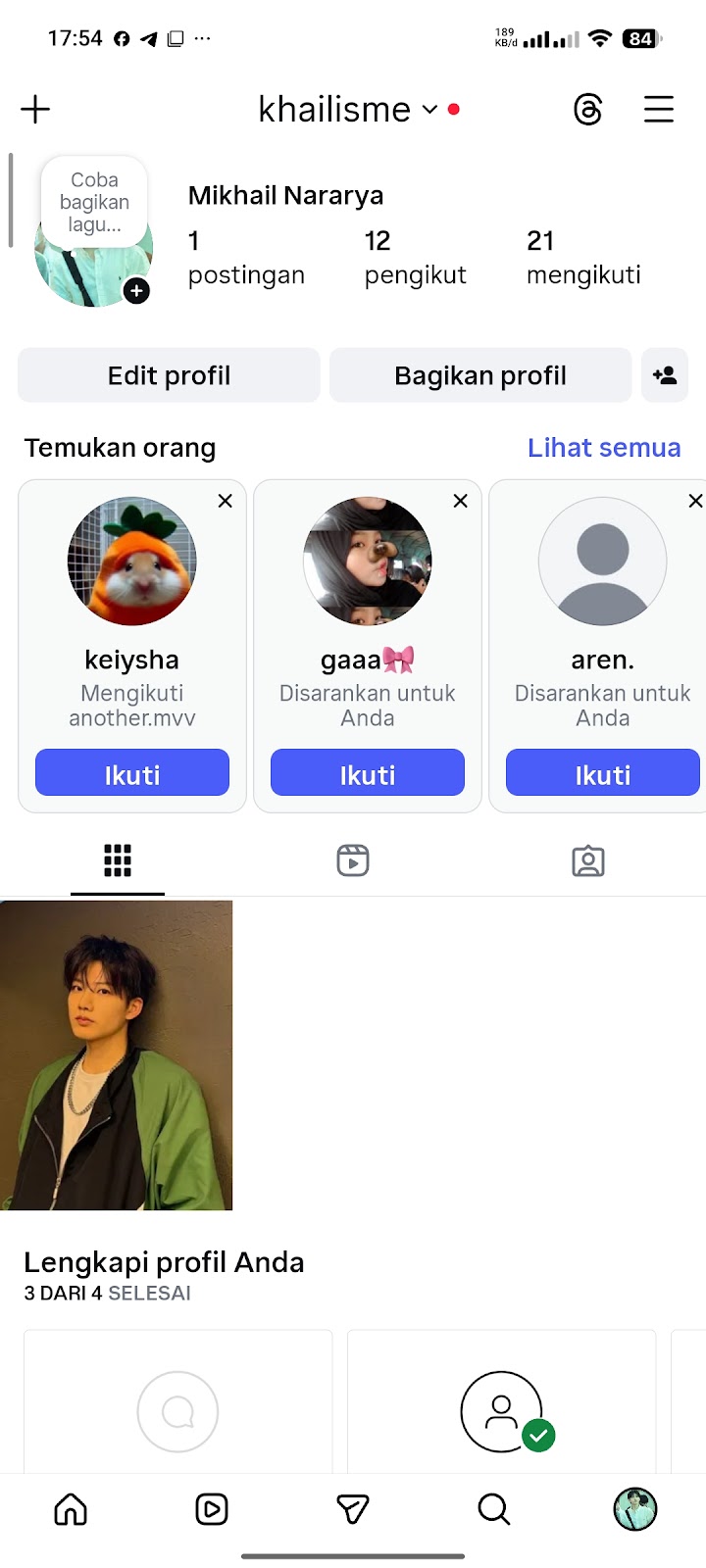Open the post in the profile grid

(116, 1054)
